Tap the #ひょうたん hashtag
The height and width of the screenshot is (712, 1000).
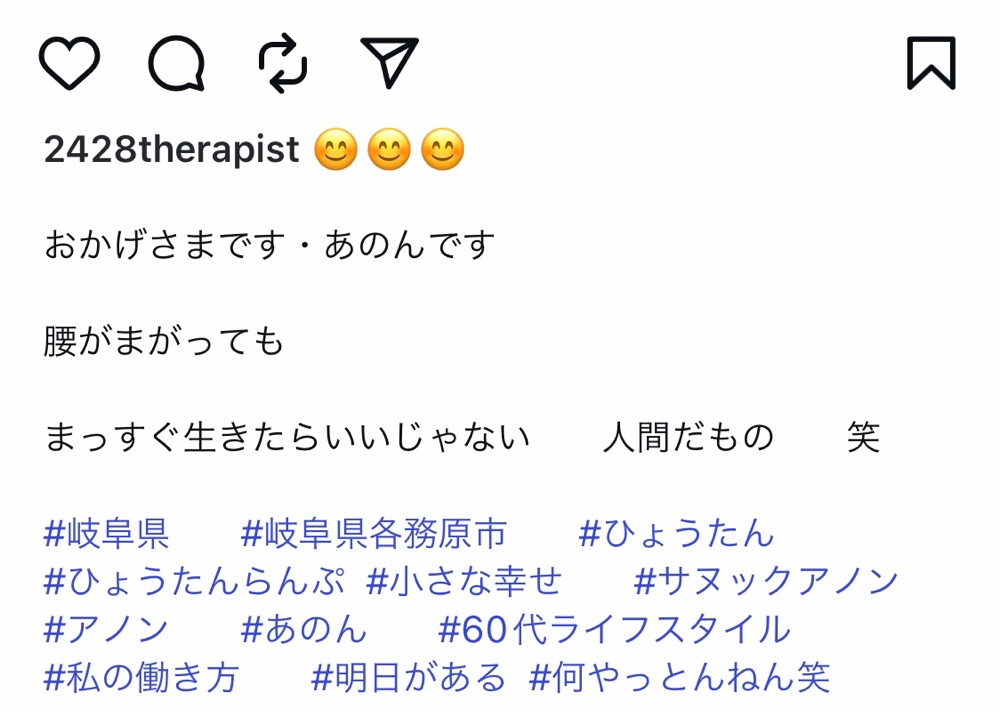pos(676,533)
